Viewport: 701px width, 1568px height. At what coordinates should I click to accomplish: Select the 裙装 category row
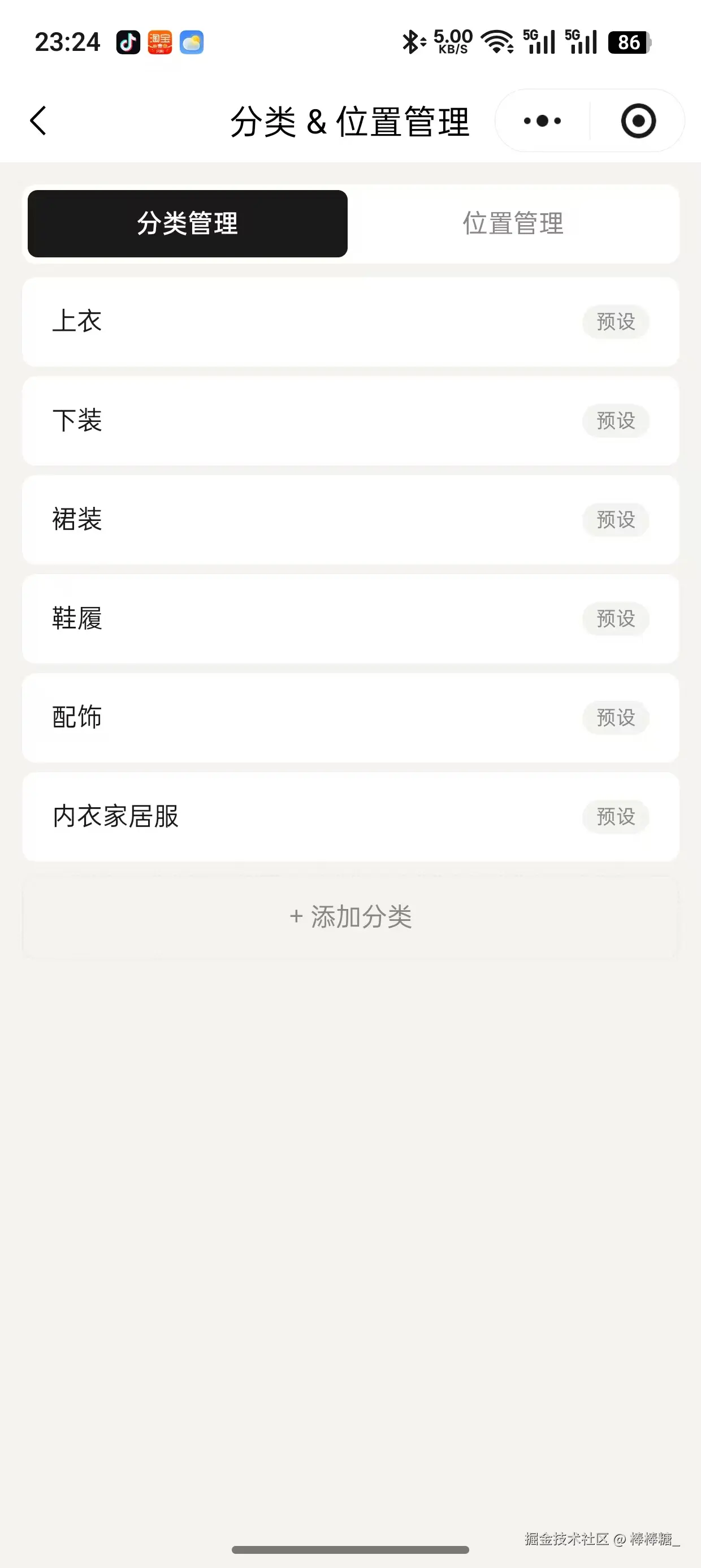(x=304, y=520)
